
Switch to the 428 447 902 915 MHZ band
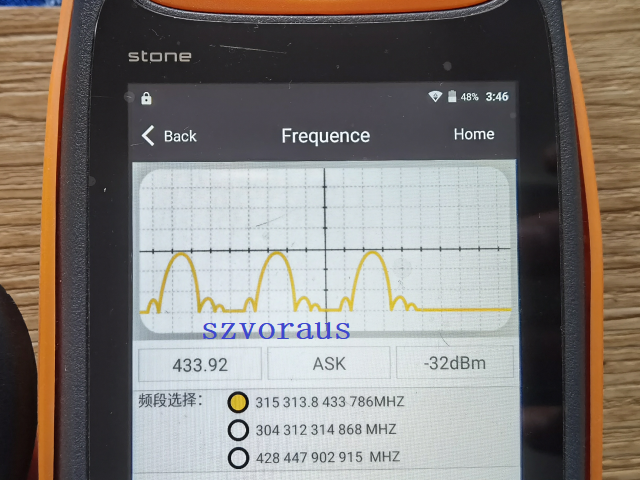[x=238, y=458]
